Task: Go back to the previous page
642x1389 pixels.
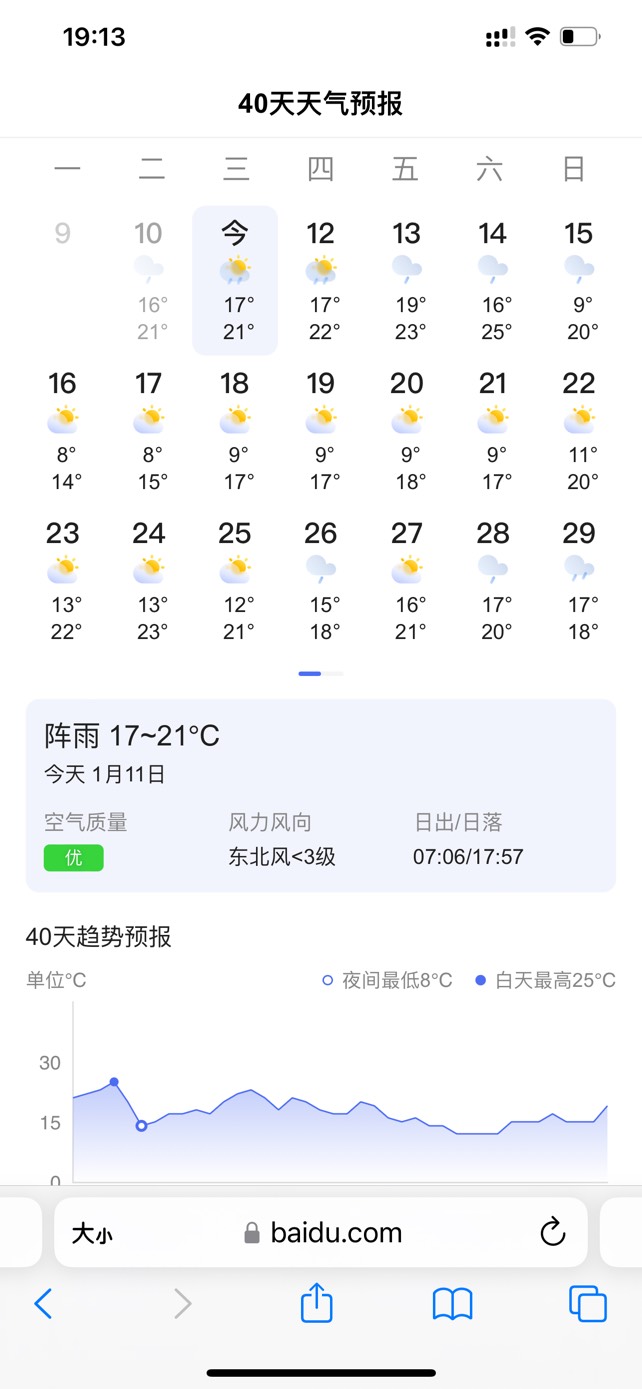Action: coord(43,1304)
